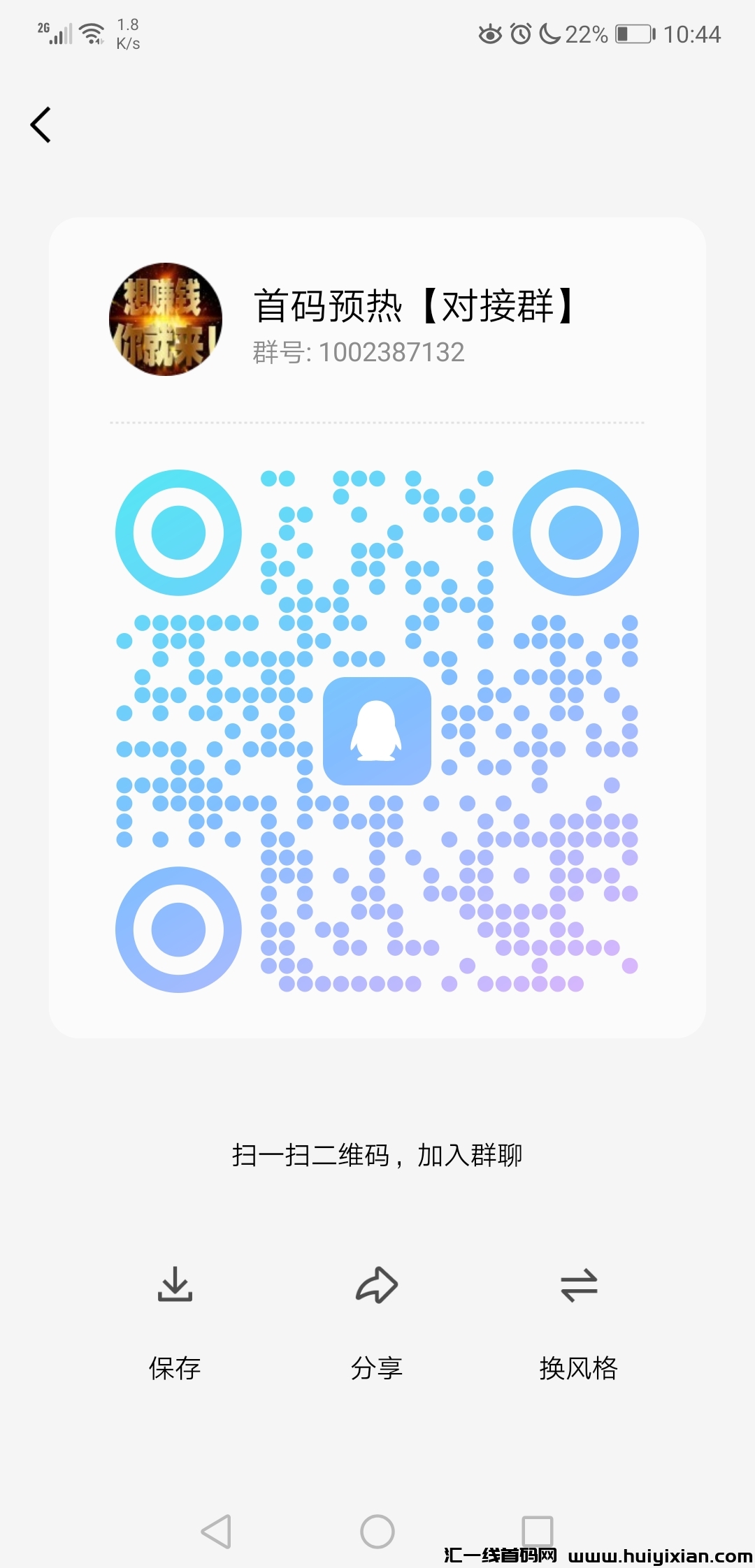This screenshot has width=755, height=1568.
Task: Tap the Save download icon
Action: click(x=175, y=1286)
